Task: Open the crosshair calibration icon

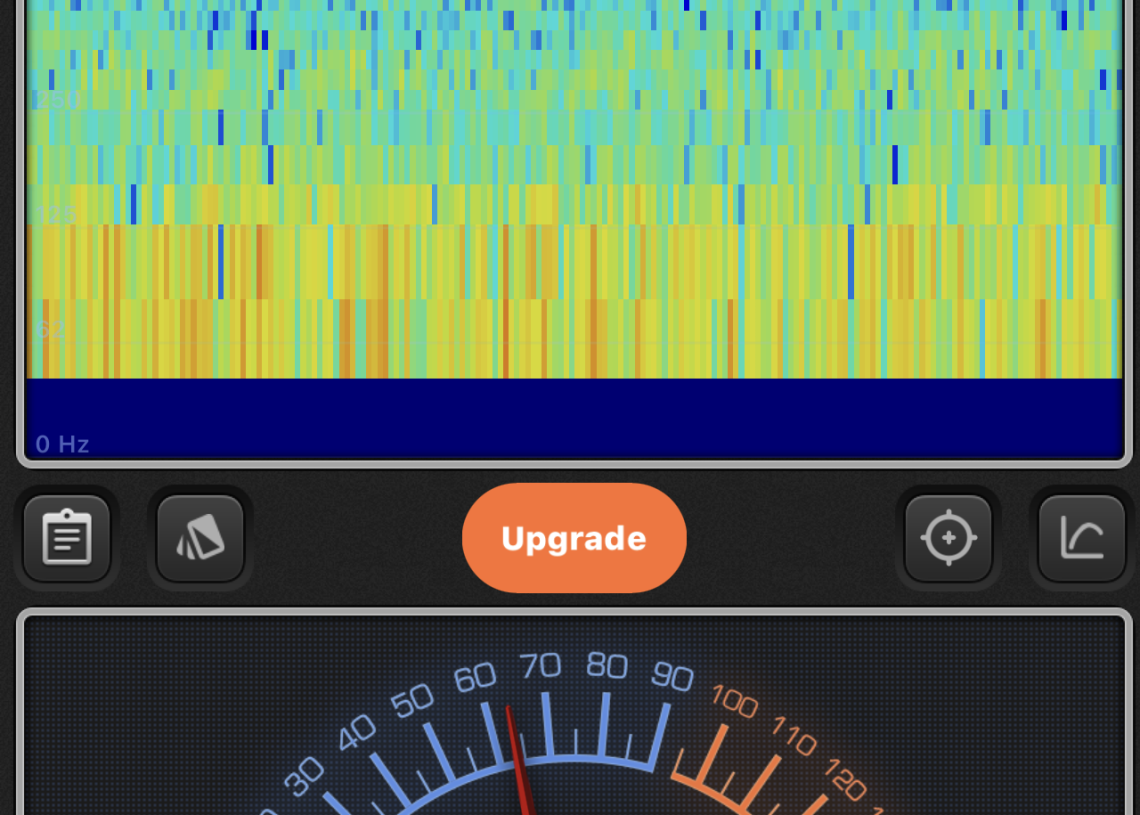Action: point(948,538)
